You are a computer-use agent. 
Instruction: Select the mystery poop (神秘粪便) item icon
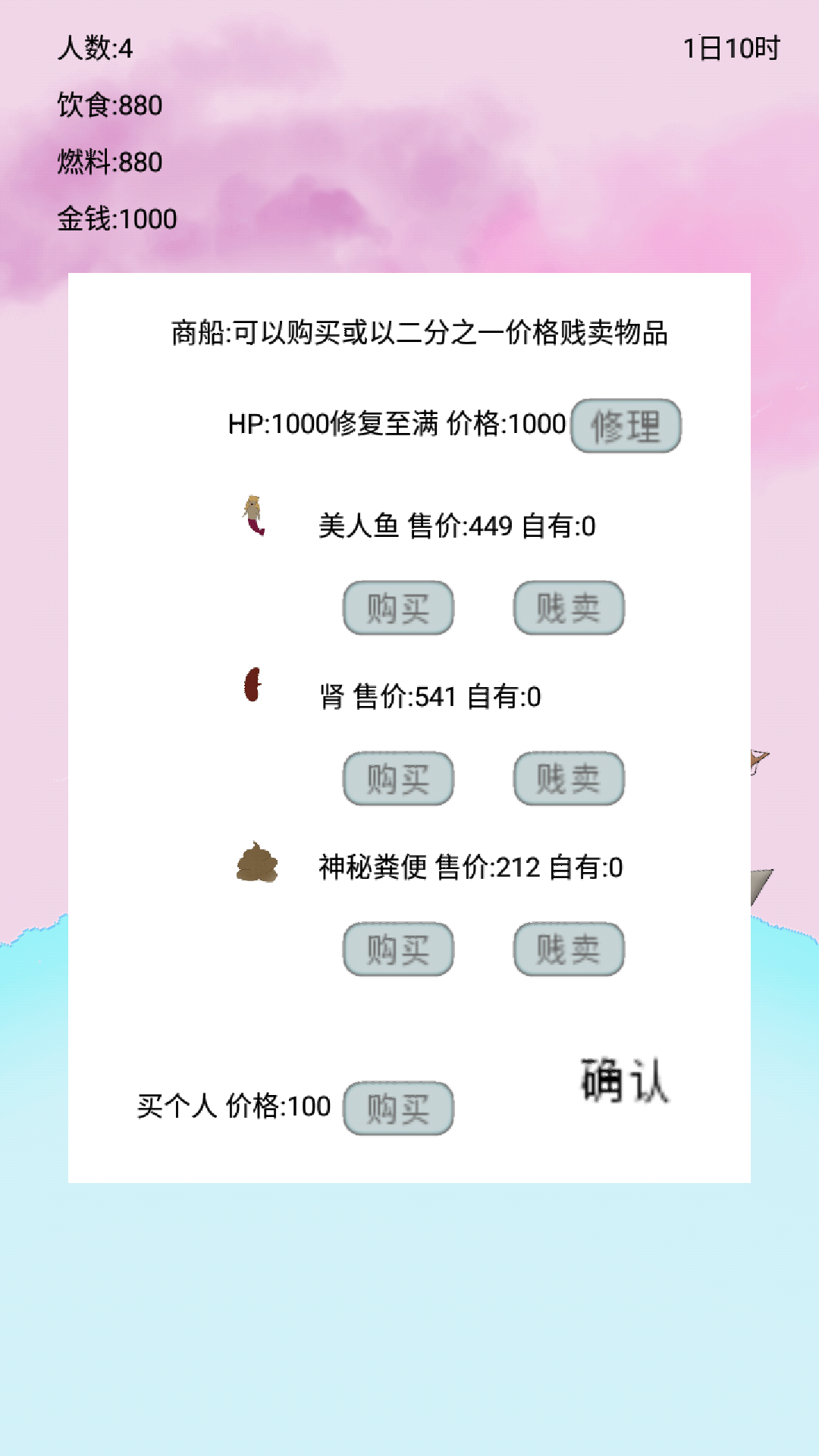(258, 864)
